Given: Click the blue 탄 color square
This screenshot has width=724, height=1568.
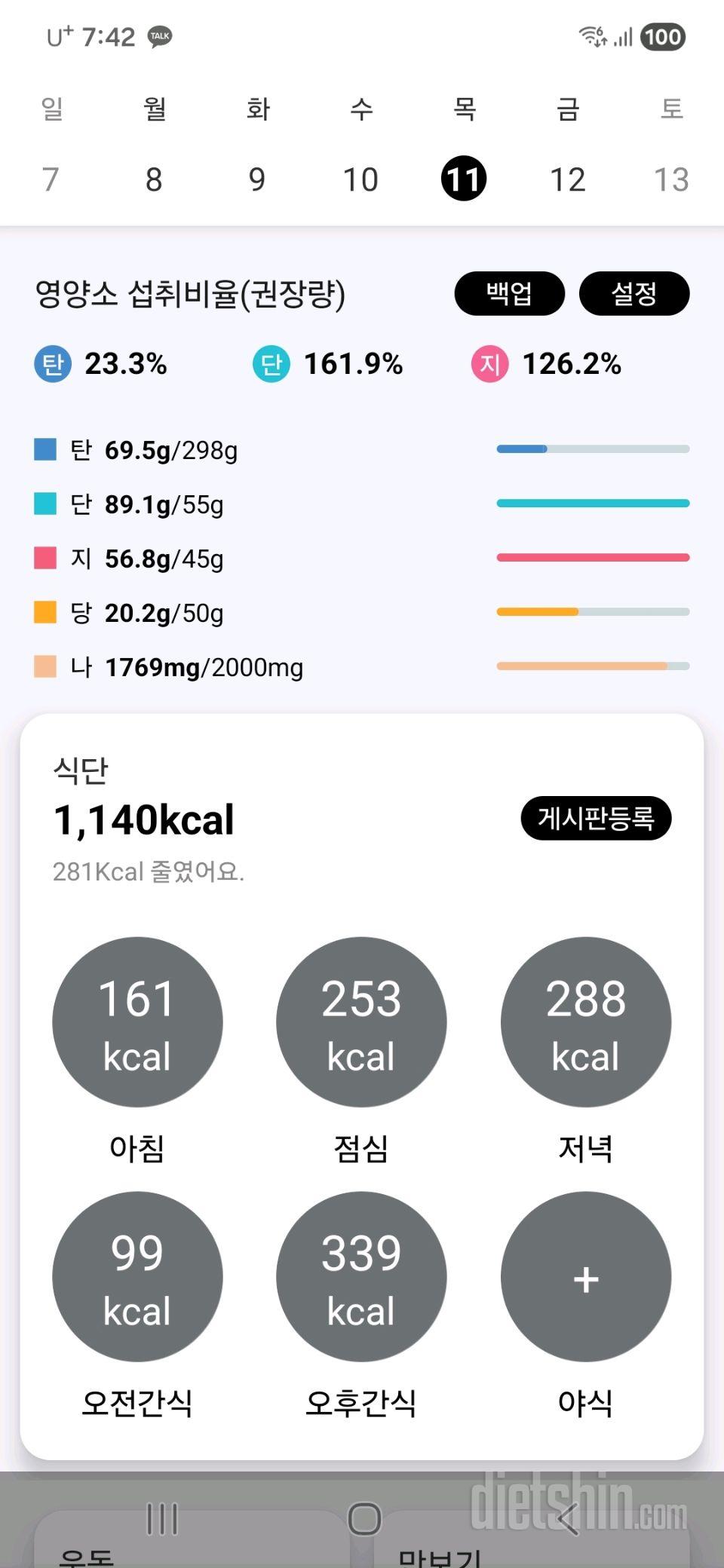Looking at the screenshot, I should pyautogui.click(x=44, y=449).
